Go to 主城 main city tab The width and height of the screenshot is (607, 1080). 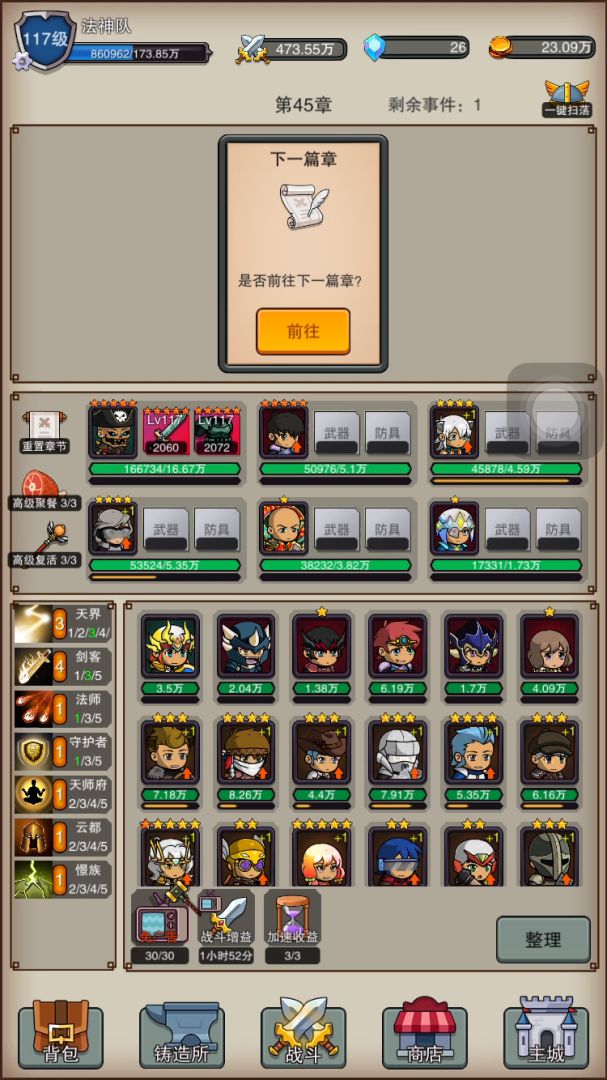pos(546,1035)
